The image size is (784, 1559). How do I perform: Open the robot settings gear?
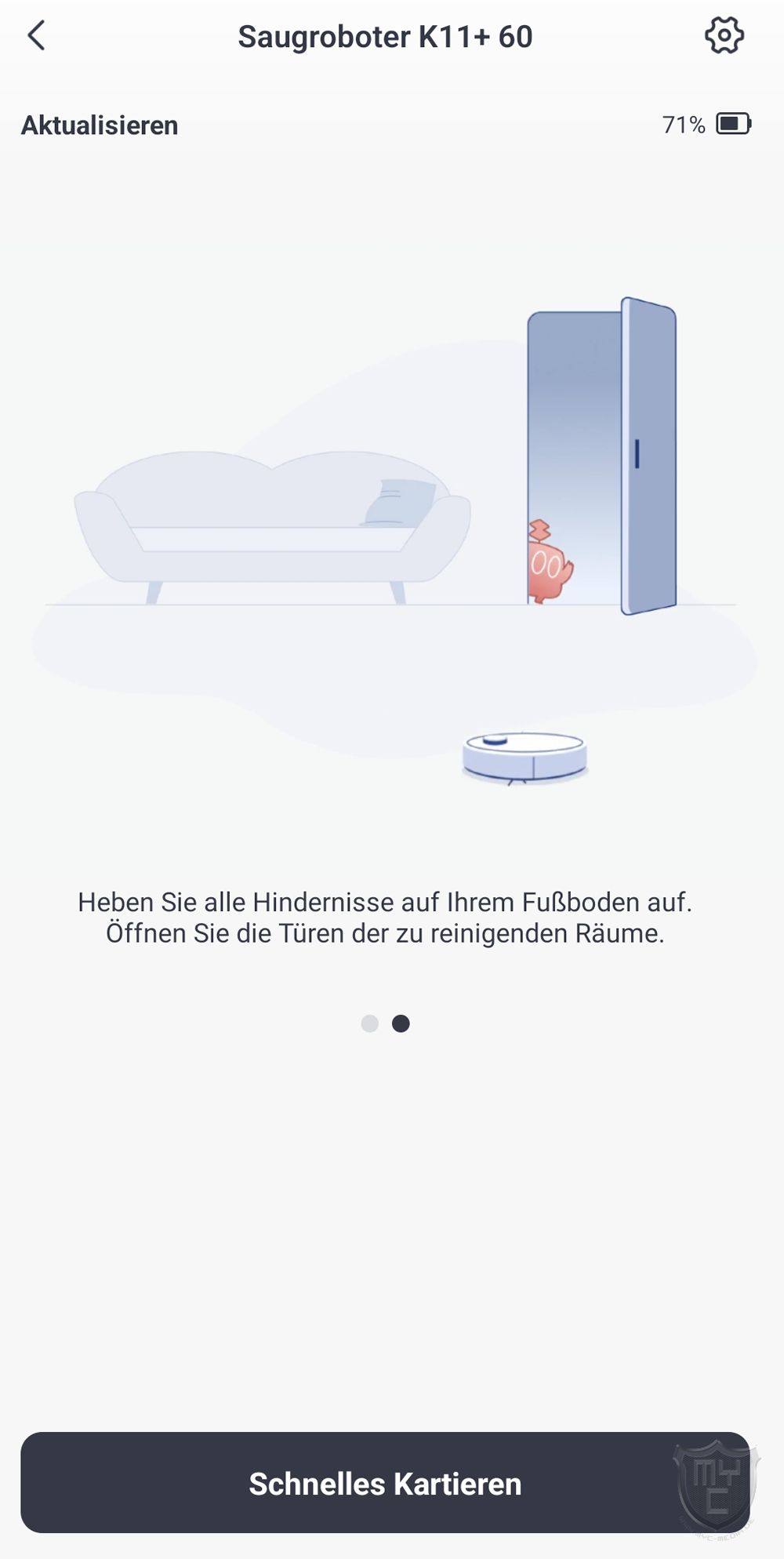[x=724, y=36]
